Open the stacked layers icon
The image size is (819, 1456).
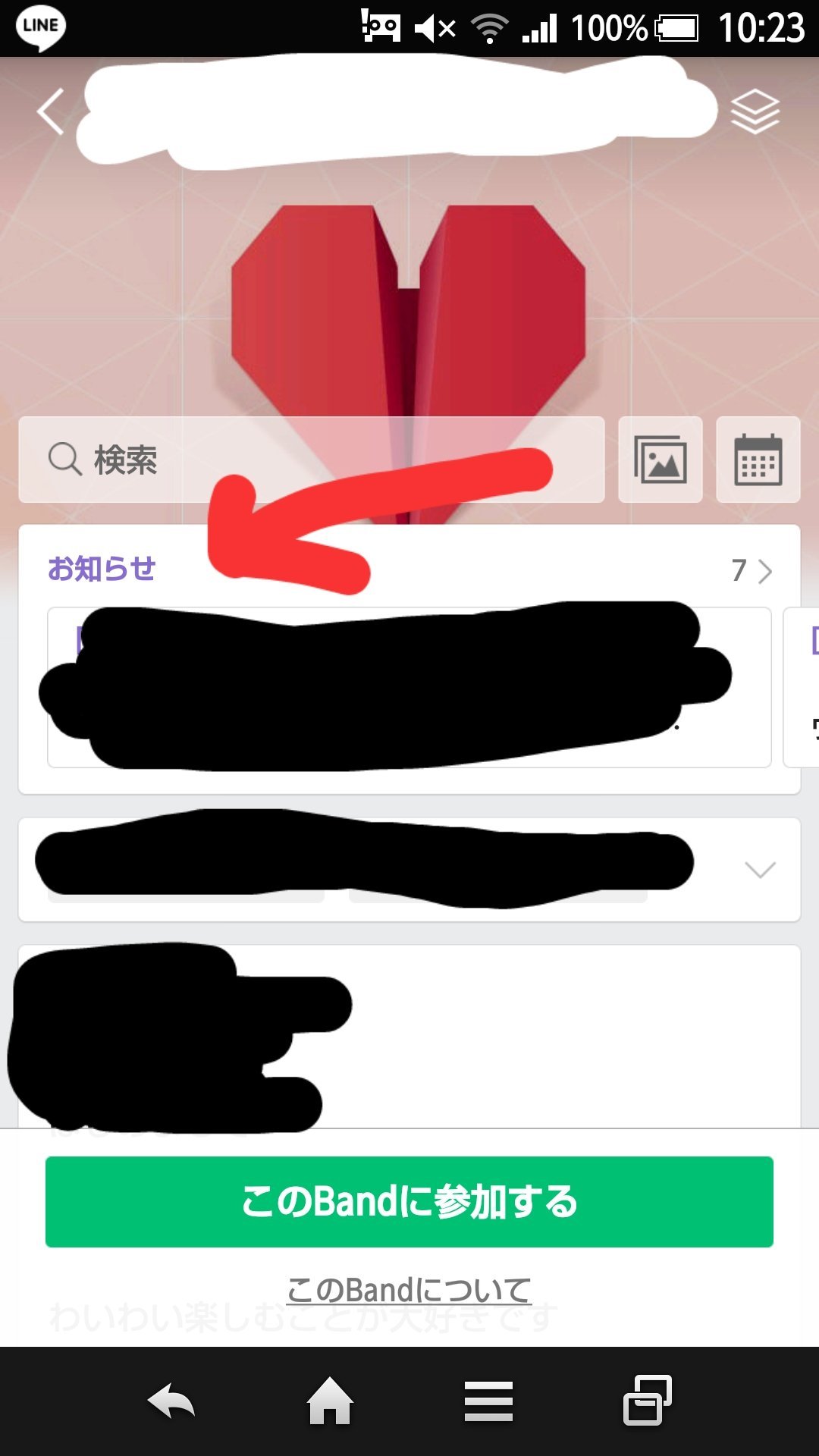(x=755, y=111)
